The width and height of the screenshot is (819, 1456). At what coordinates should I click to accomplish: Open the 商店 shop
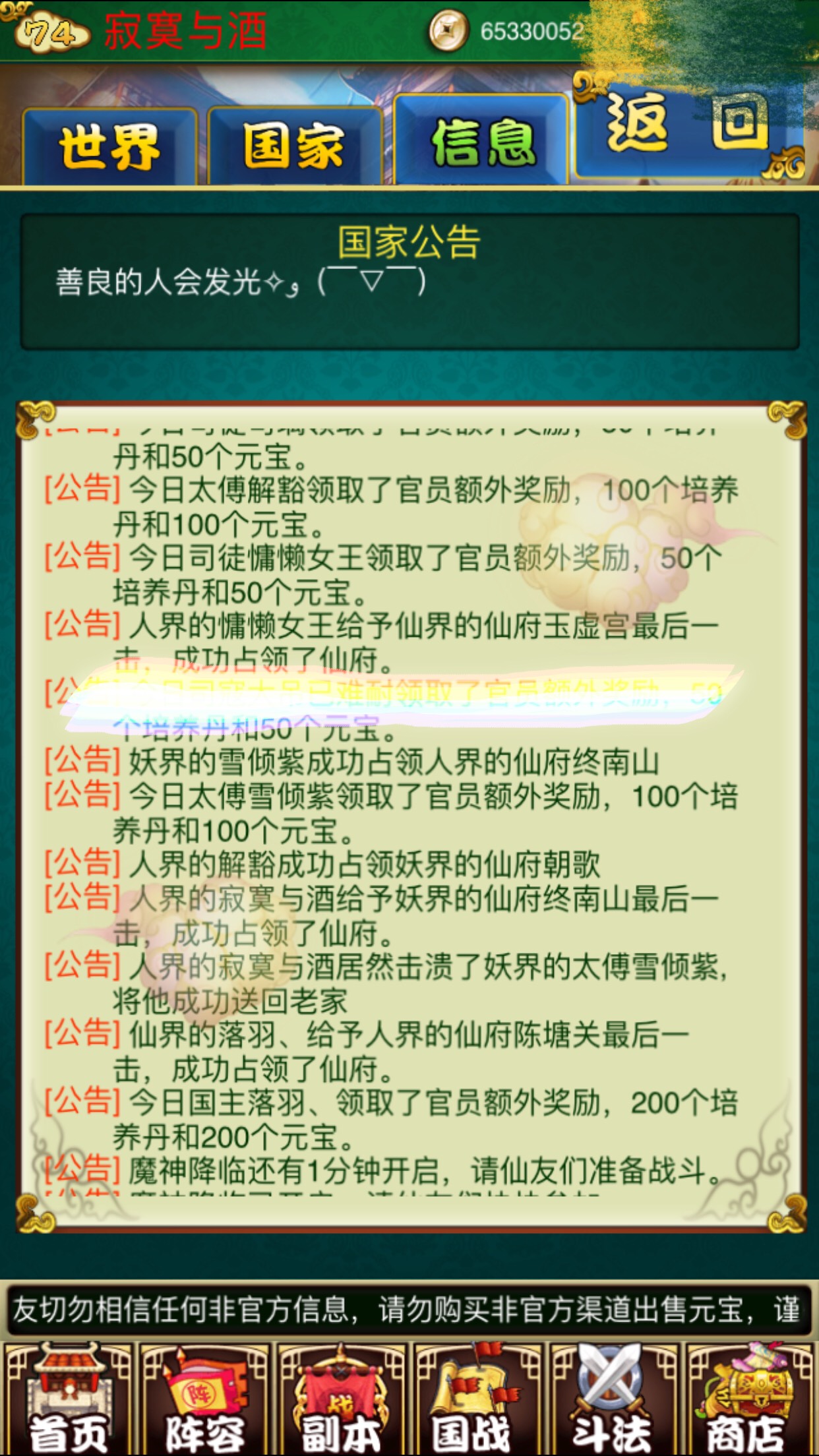[x=749, y=1398]
